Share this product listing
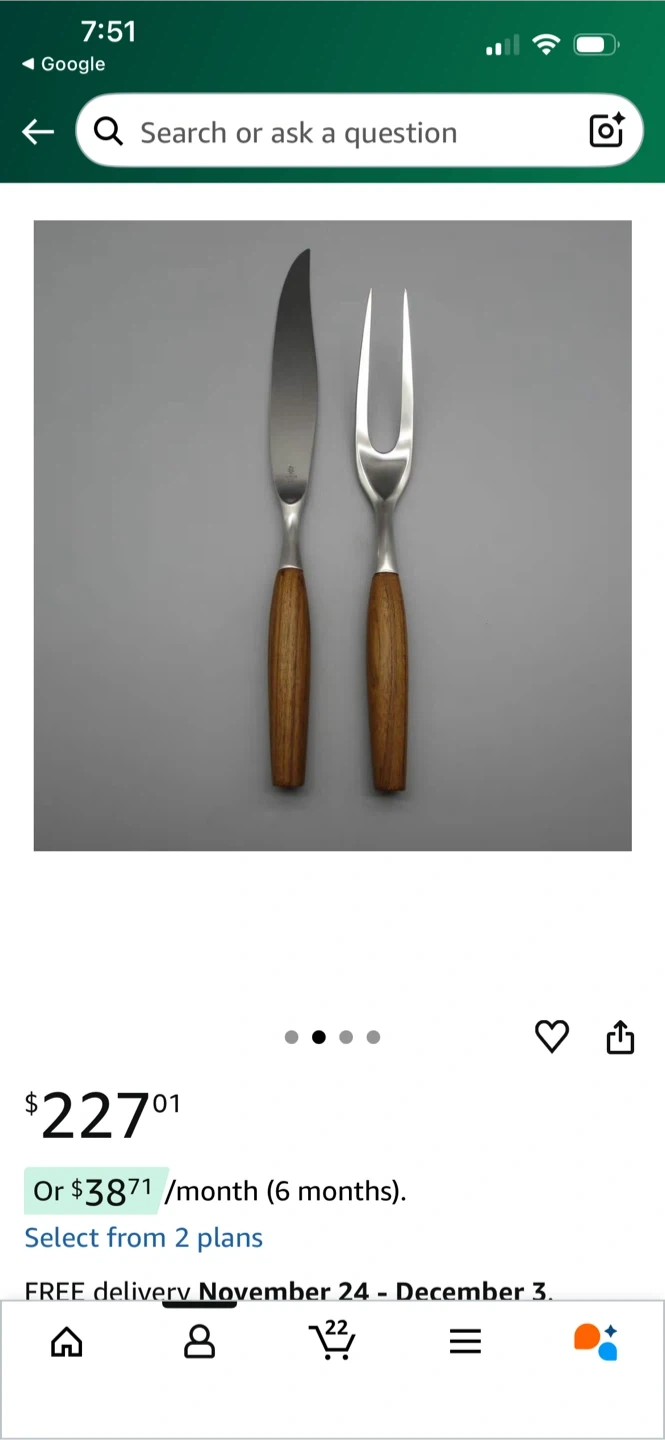This screenshot has width=665, height=1440. tap(620, 1037)
